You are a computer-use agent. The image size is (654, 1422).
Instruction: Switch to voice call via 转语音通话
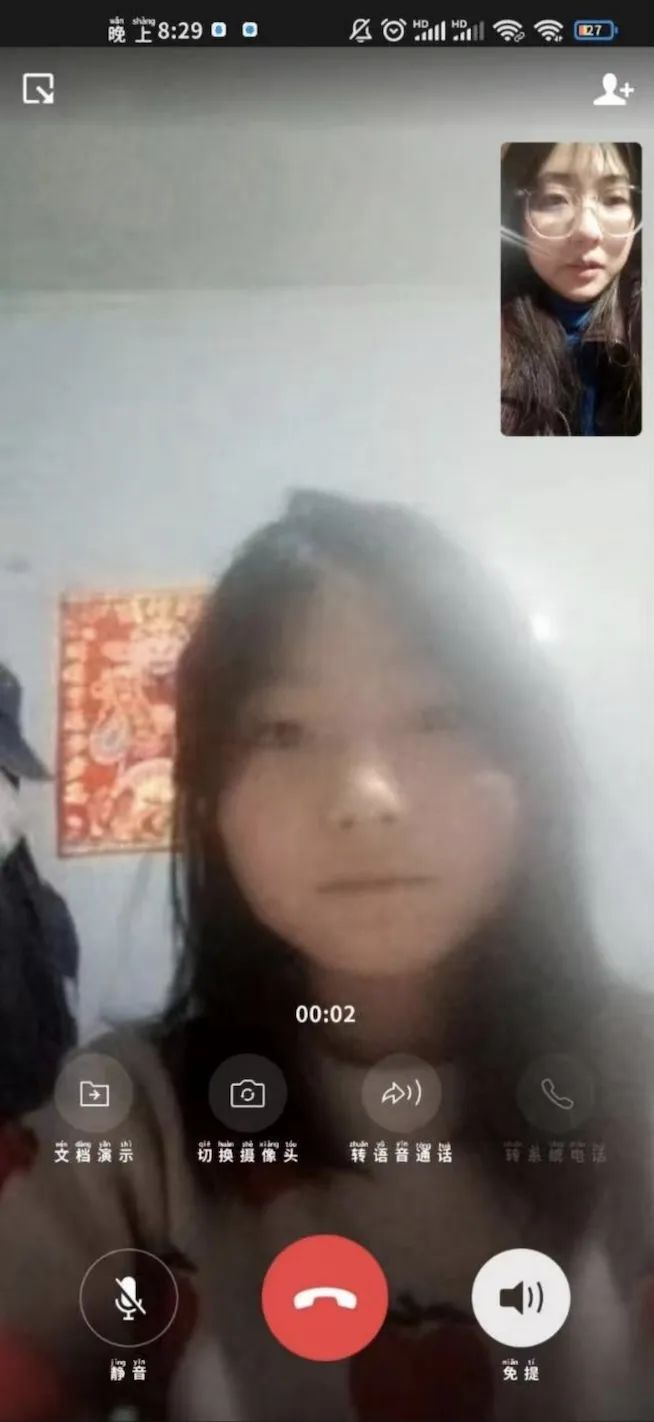click(x=401, y=1094)
